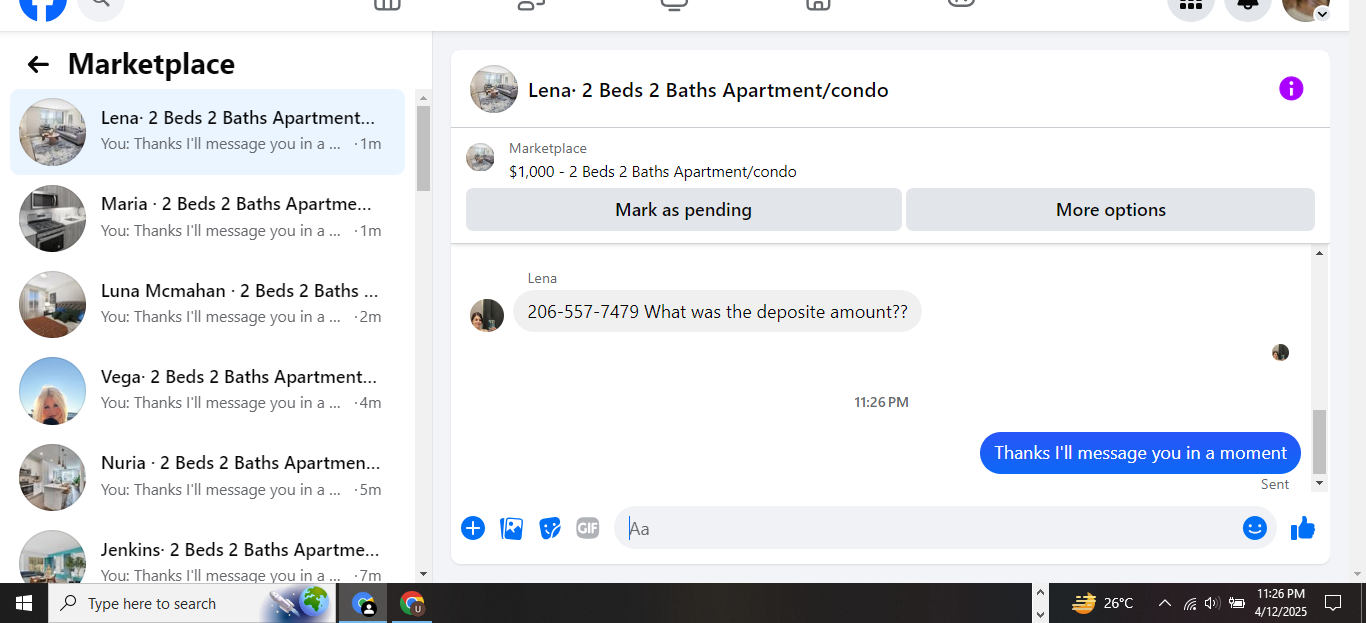Choose a sticker to send

(550, 528)
